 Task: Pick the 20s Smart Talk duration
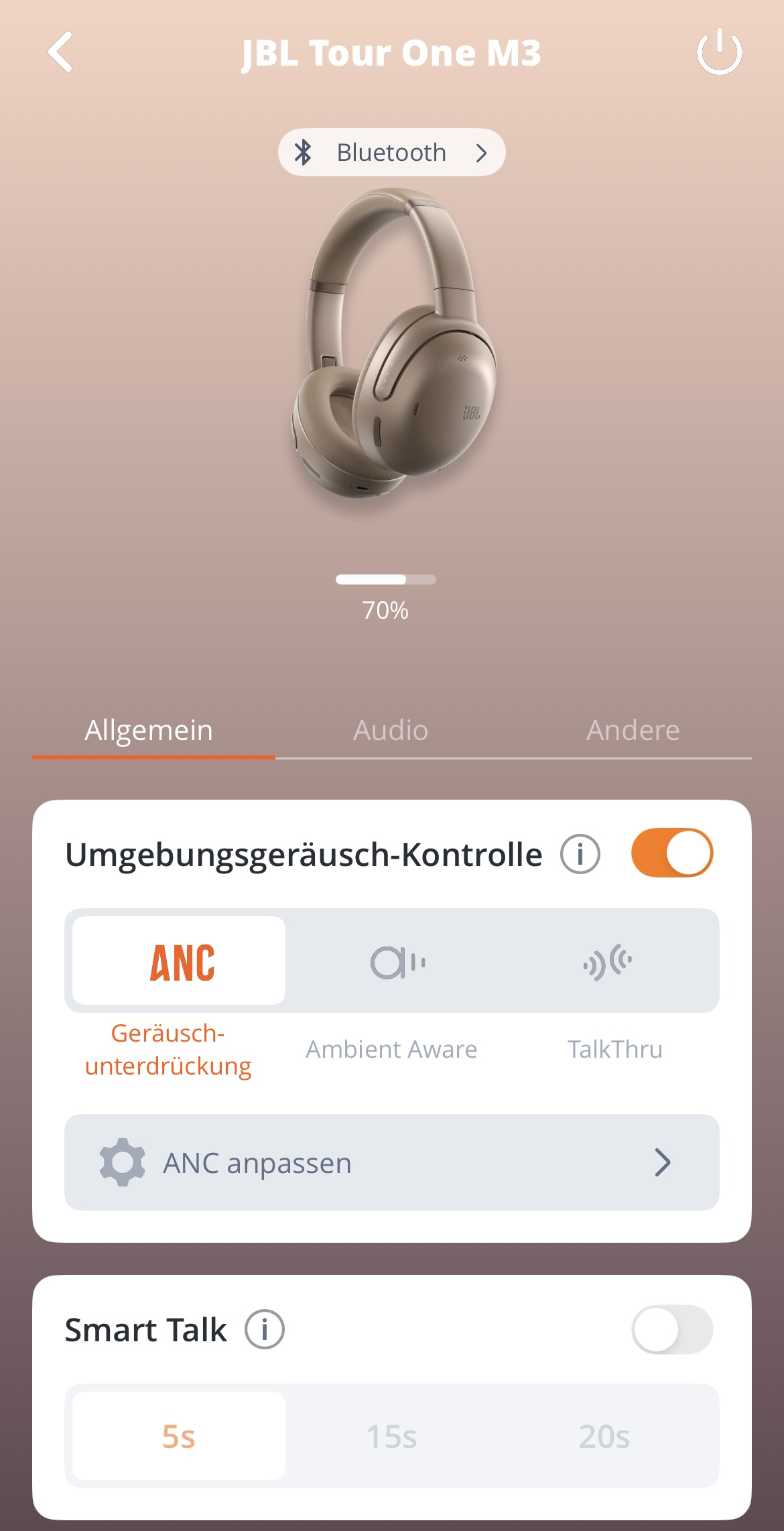604,1436
